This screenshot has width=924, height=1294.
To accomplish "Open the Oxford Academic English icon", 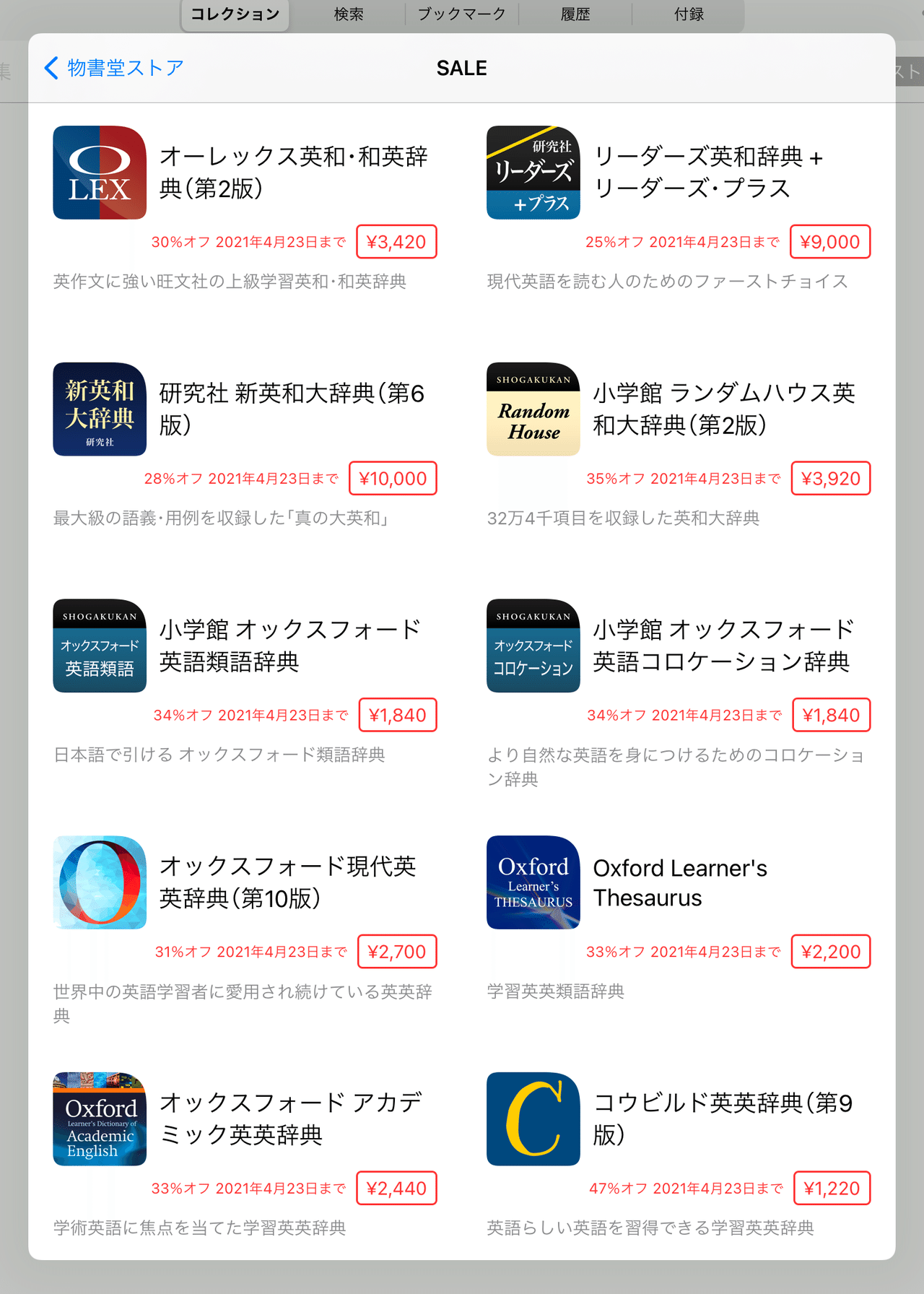I will [x=99, y=1119].
